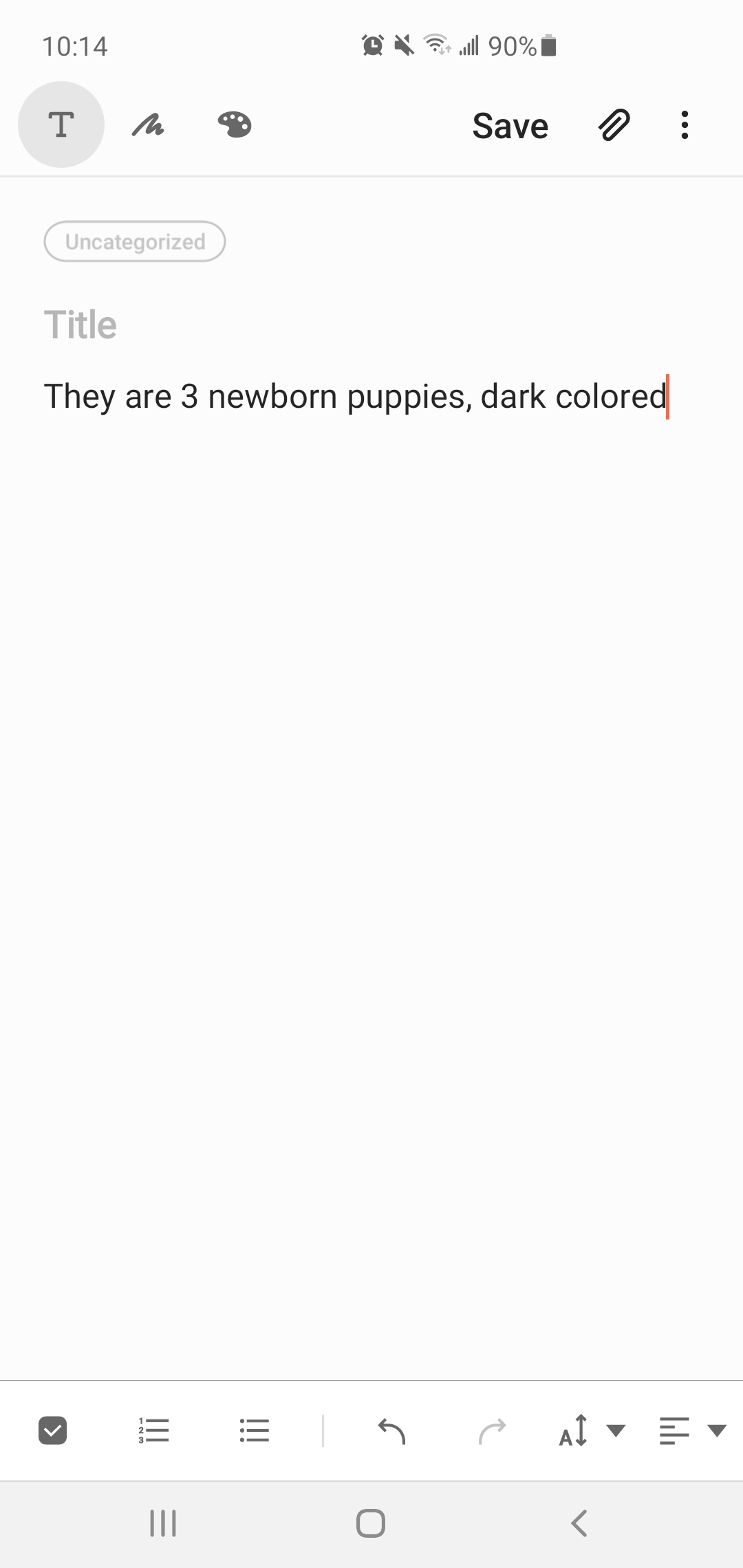
Task: Save the note
Action: click(510, 126)
